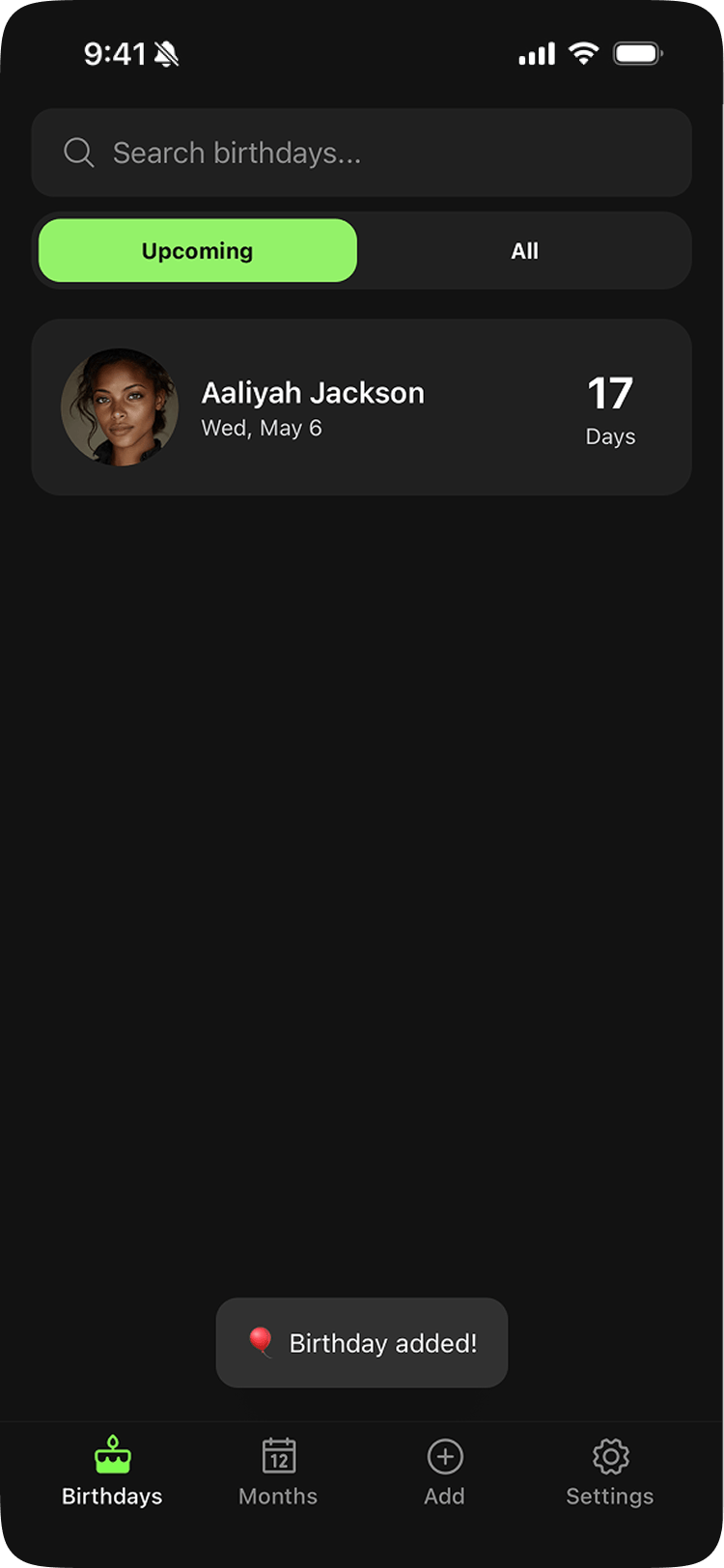Open the Settings tab
This screenshot has width=724, height=1568.
pos(609,1471)
